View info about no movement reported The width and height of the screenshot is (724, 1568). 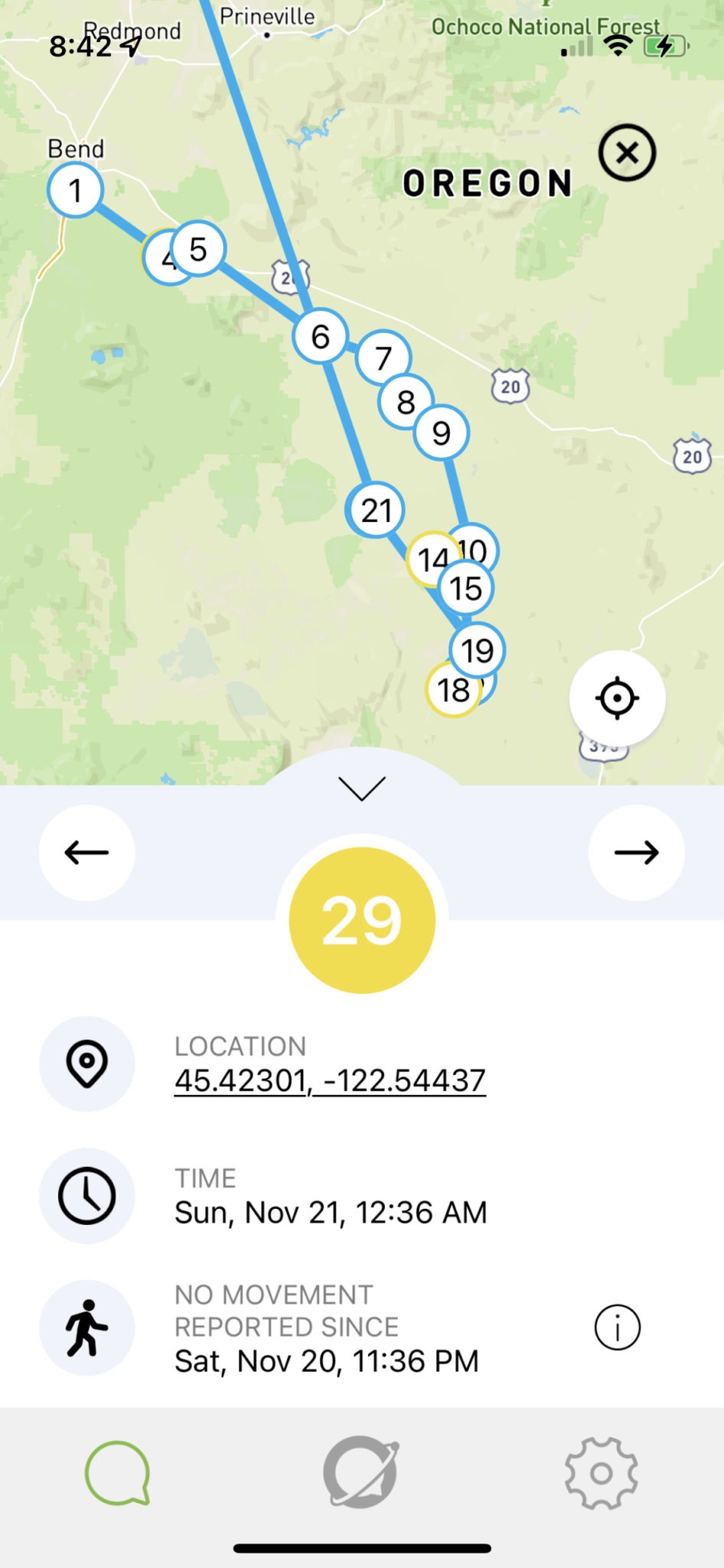tap(617, 1327)
